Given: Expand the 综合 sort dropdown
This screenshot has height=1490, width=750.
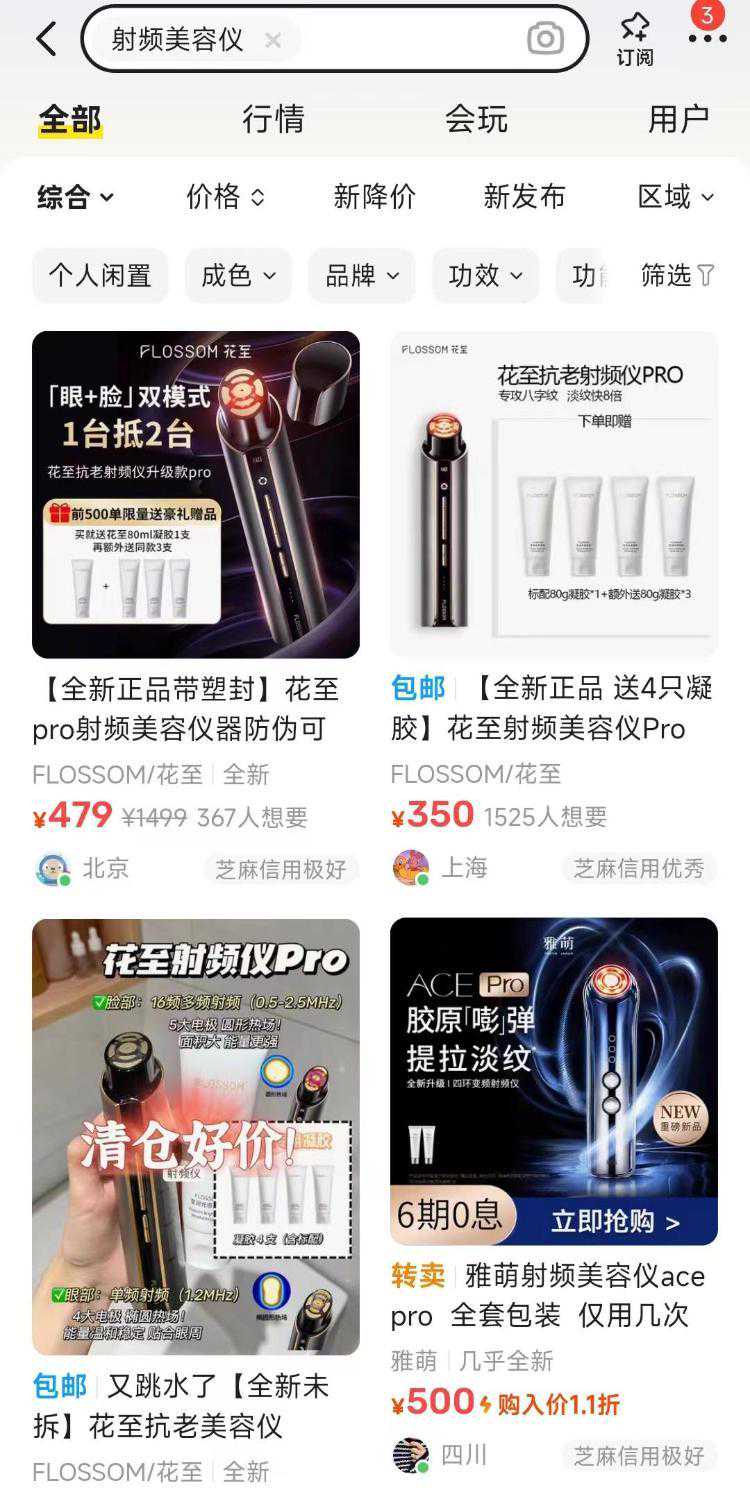Looking at the screenshot, I should pyautogui.click(x=76, y=197).
